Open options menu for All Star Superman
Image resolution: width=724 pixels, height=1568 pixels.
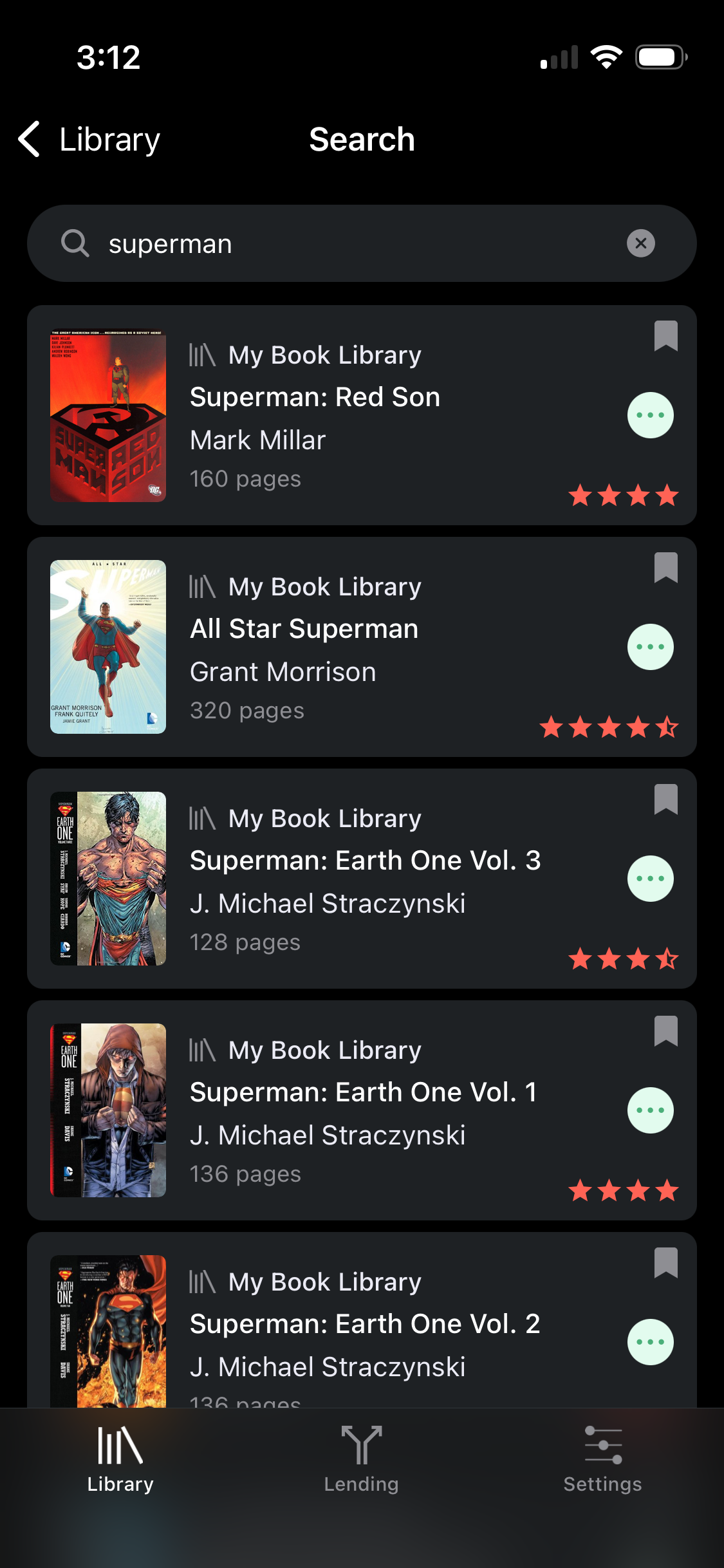pos(650,647)
